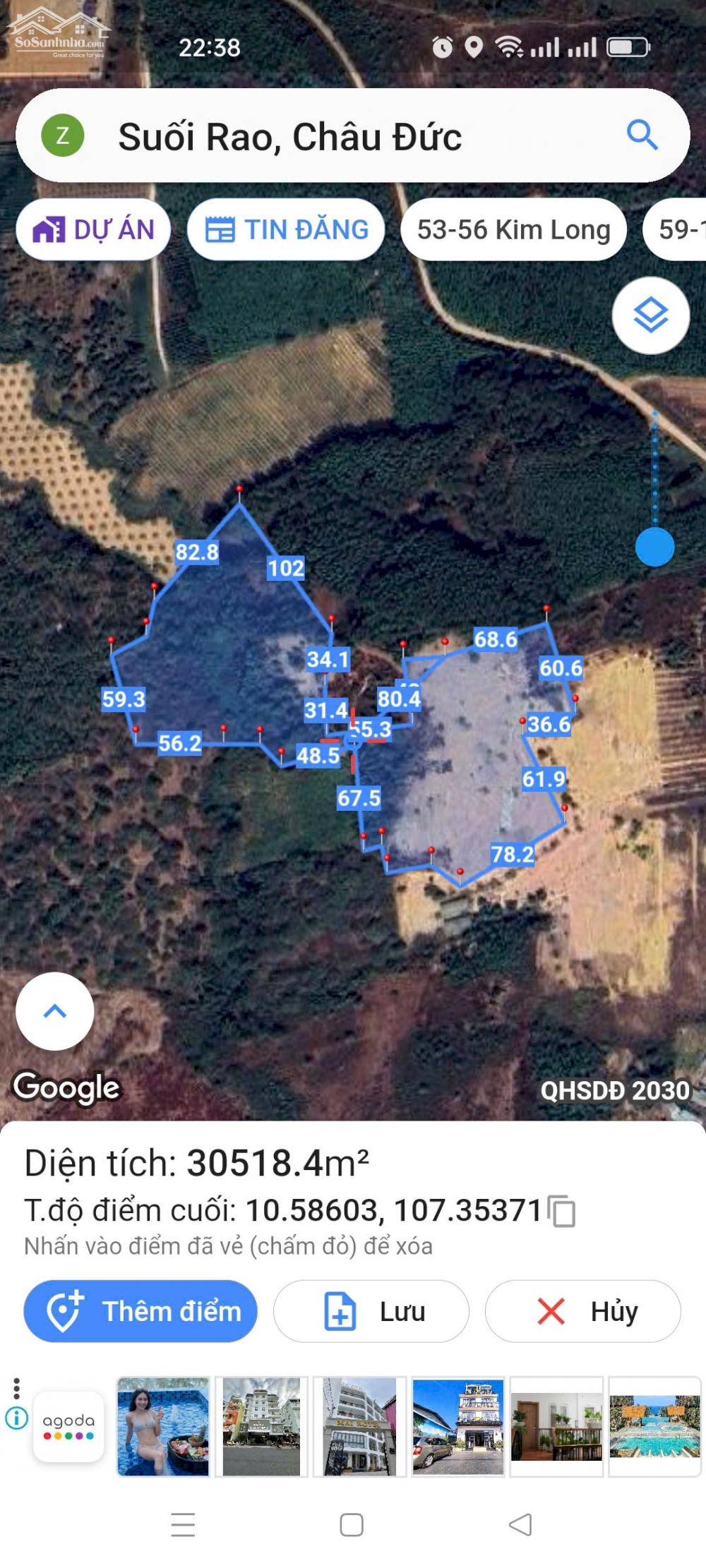Screen dimensions: 706x1568
Task: Save the drawn area with Lưu
Action: coord(371,1311)
